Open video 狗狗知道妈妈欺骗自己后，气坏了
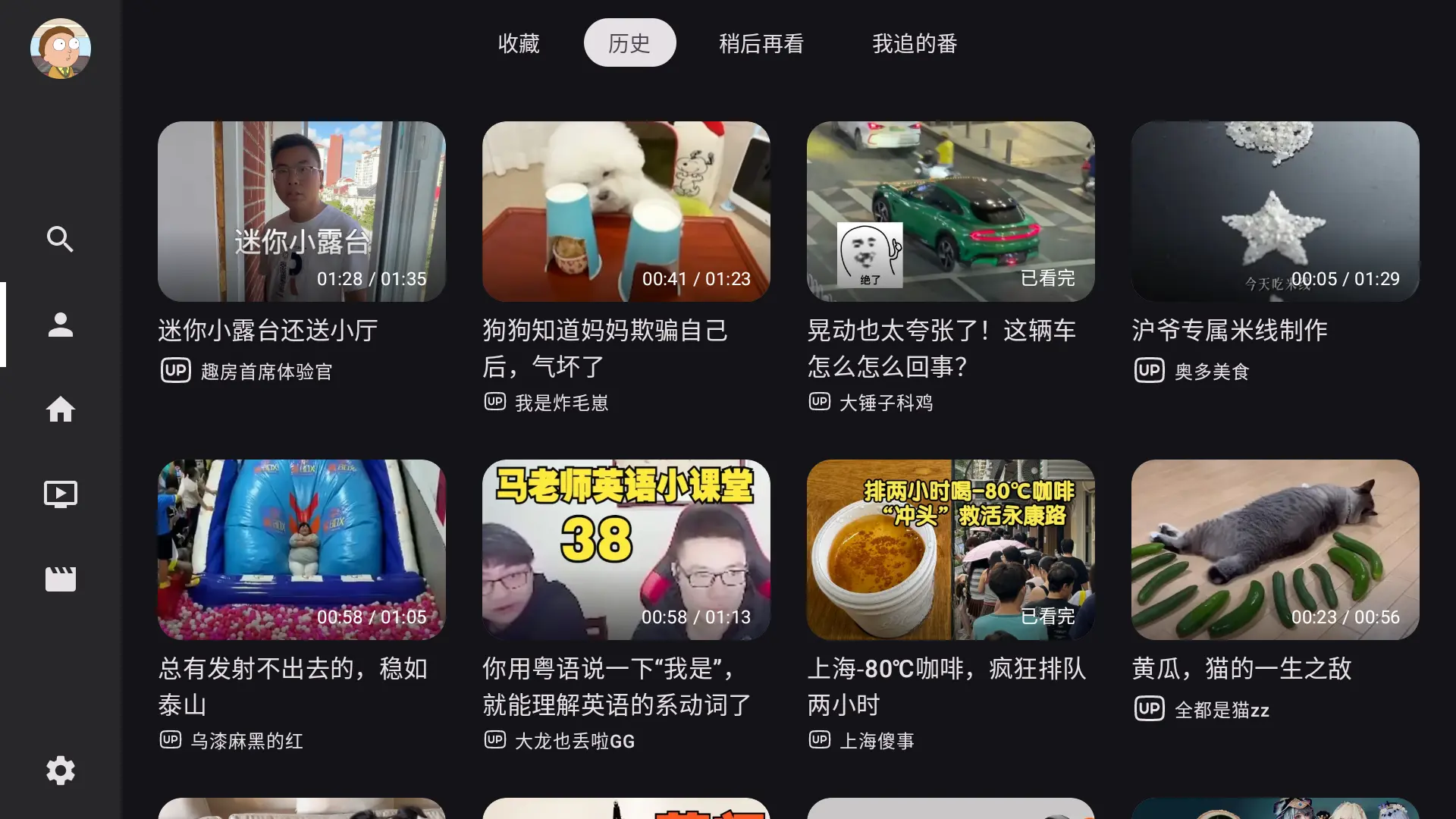Image resolution: width=1456 pixels, height=819 pixels. tap(626, 212)
